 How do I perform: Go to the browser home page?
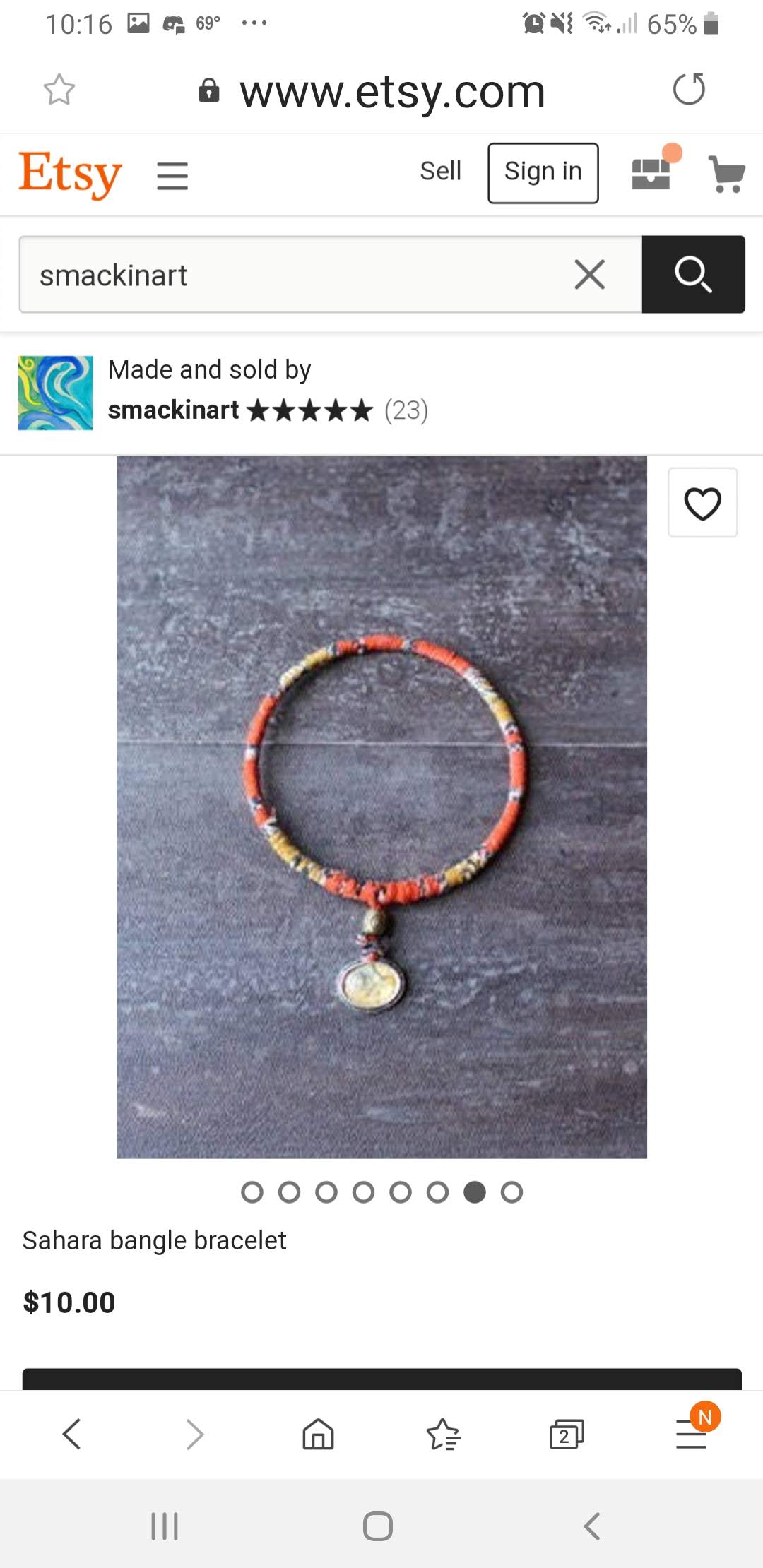[318, 1434]
